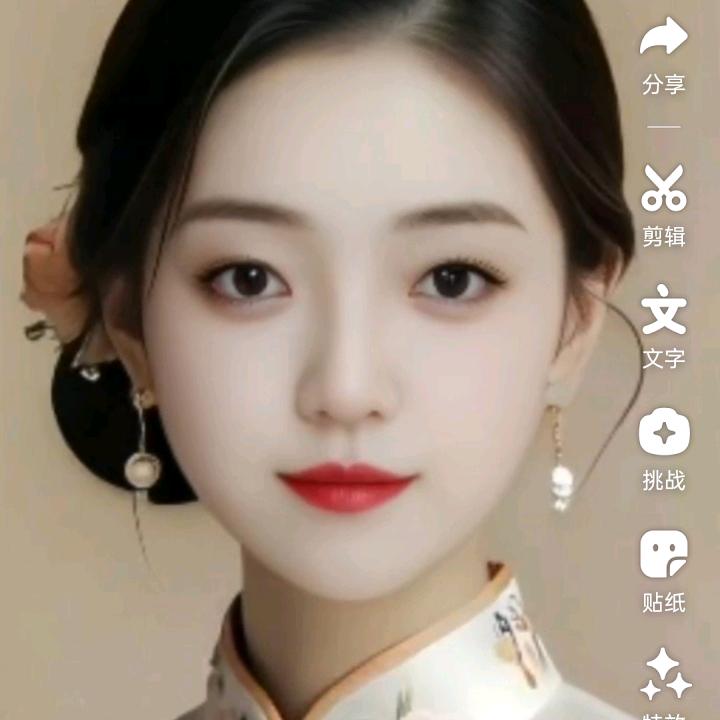The image size is (720, 720).
Task: Add text with the 文字 tool
Action: pyautogui.click(x=664, y=311)
